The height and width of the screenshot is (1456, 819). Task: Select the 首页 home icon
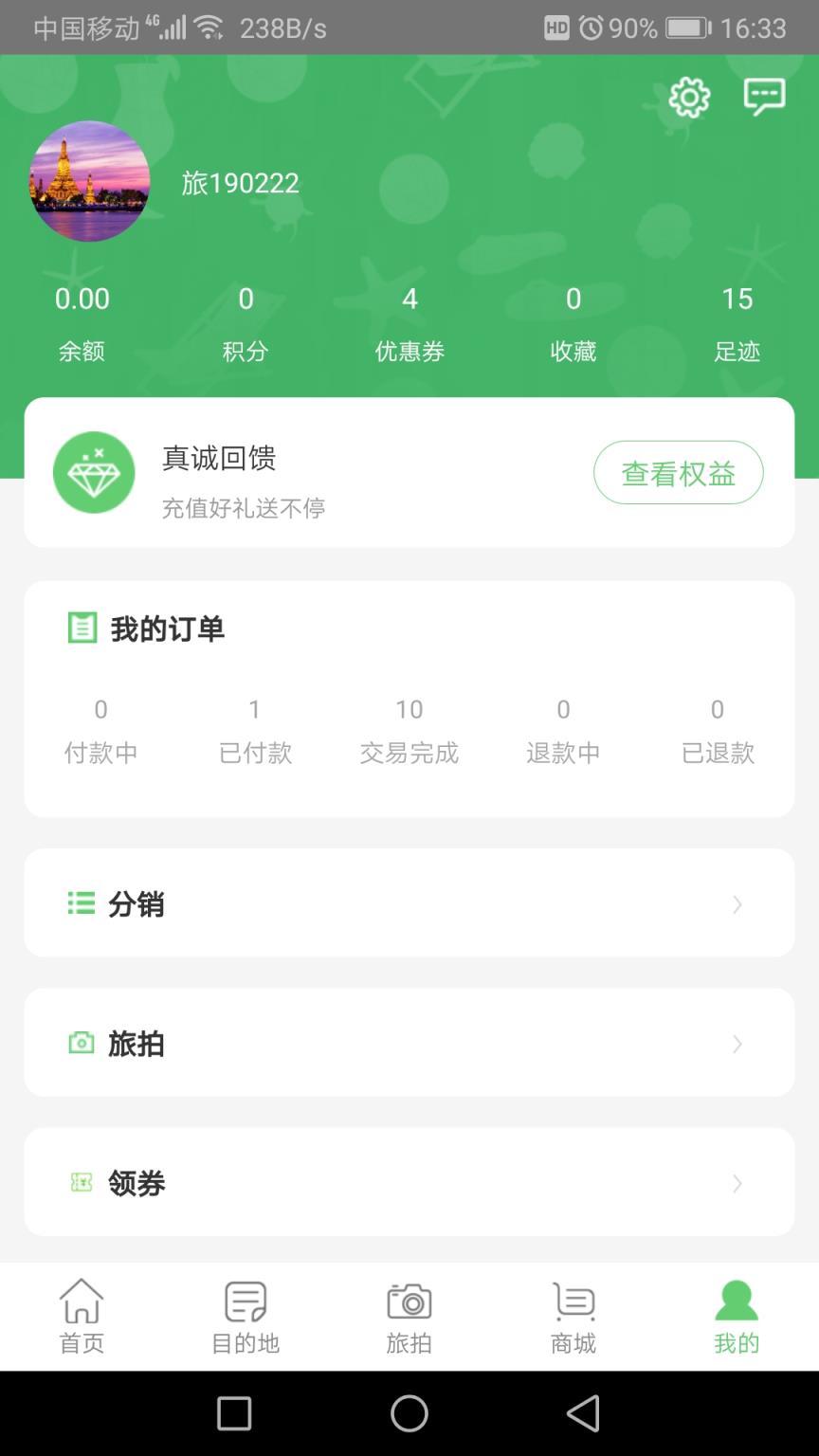(x=82, y=1302)
